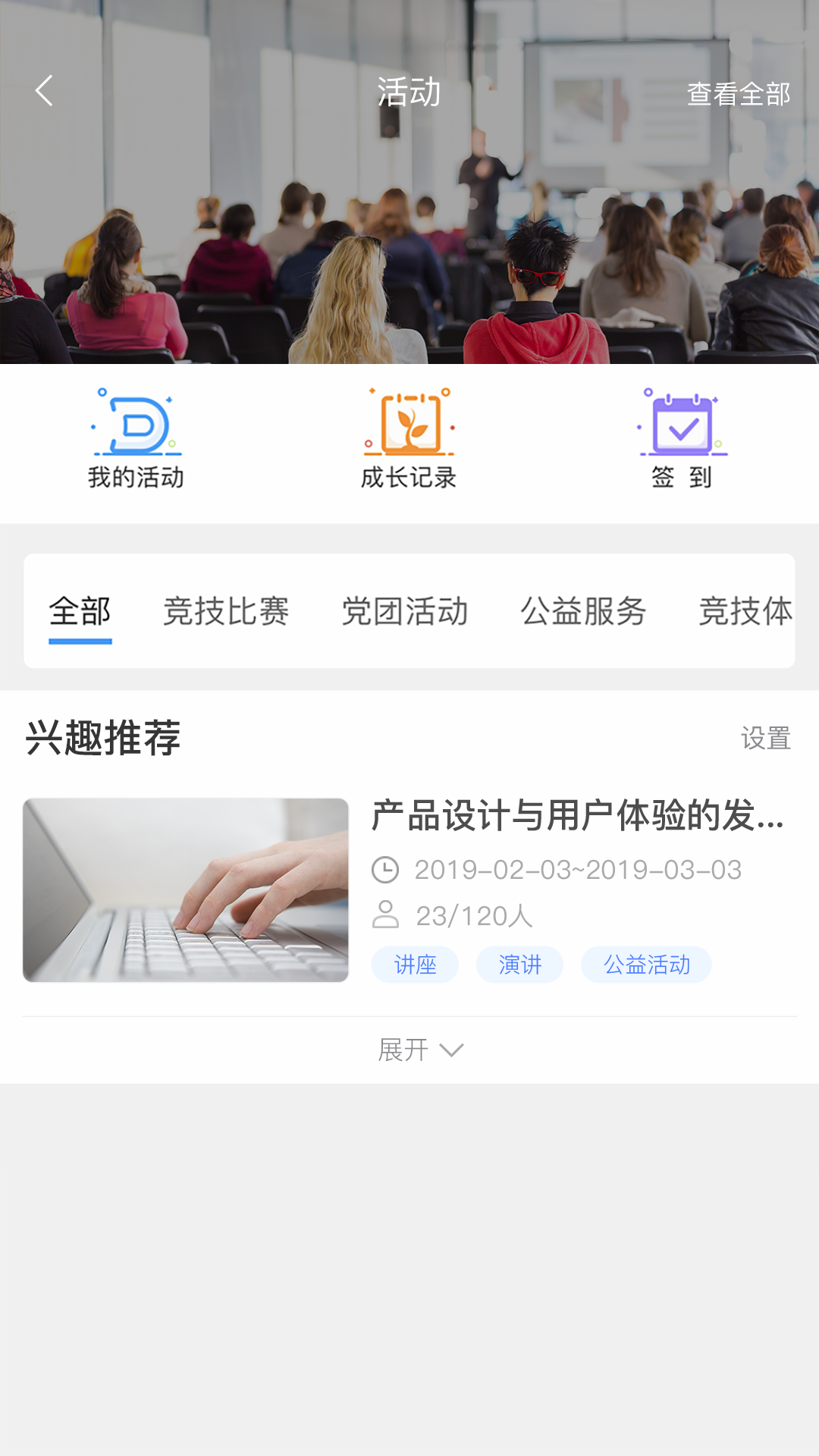This screenshot has height=1456, width=819.
Task: Go back using the top-left arrow
Action: [x=44, y=91]
